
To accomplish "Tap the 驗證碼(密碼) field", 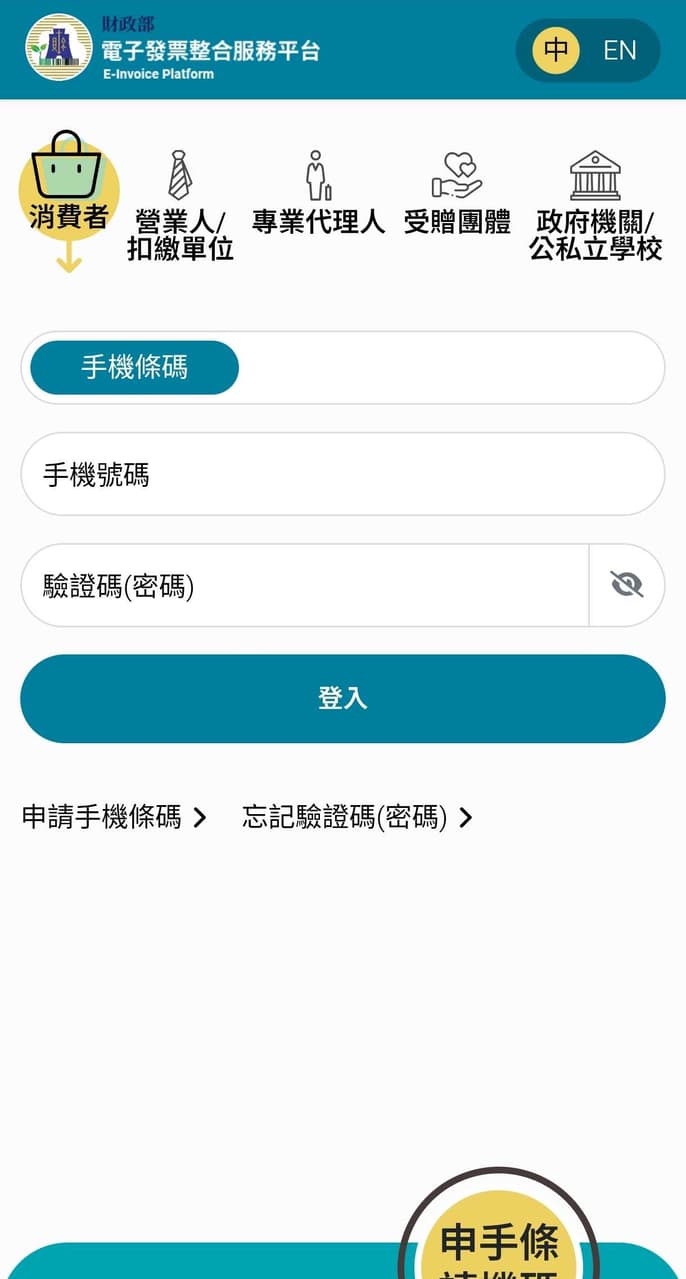I will [x=304, y=585].
